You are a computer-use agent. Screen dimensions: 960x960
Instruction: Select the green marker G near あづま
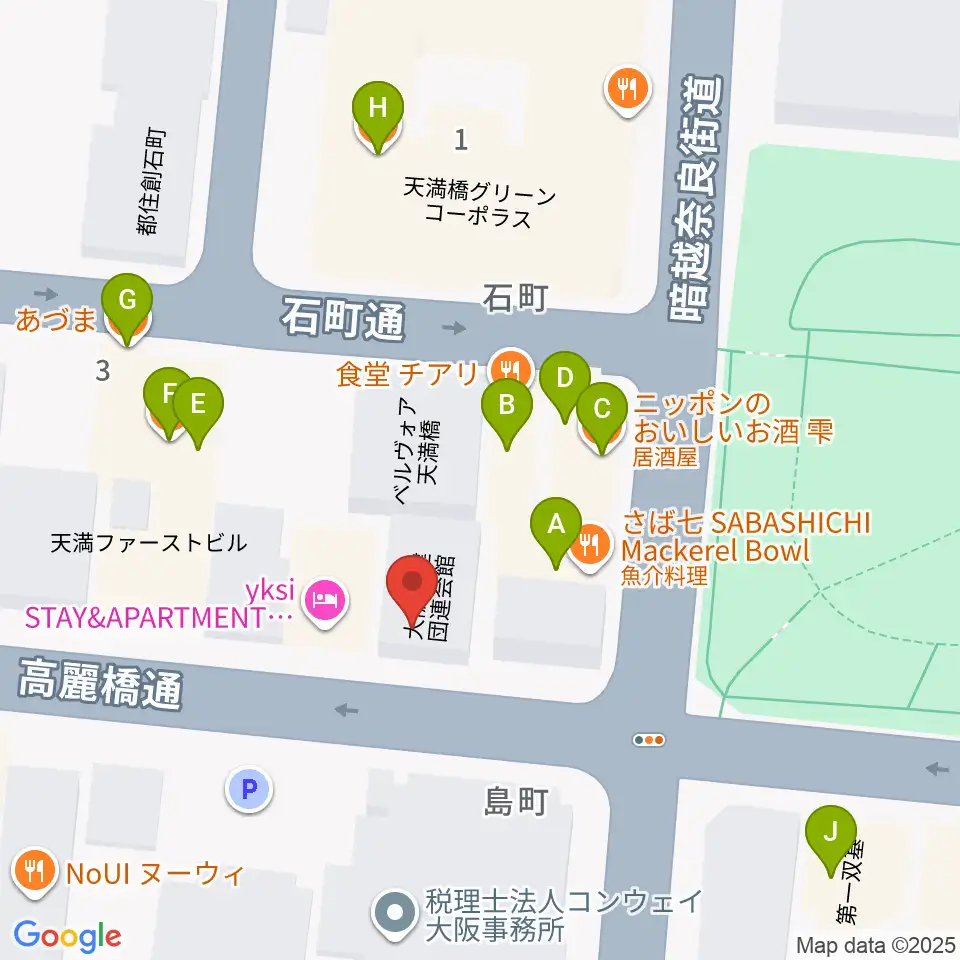click(127, 306)
